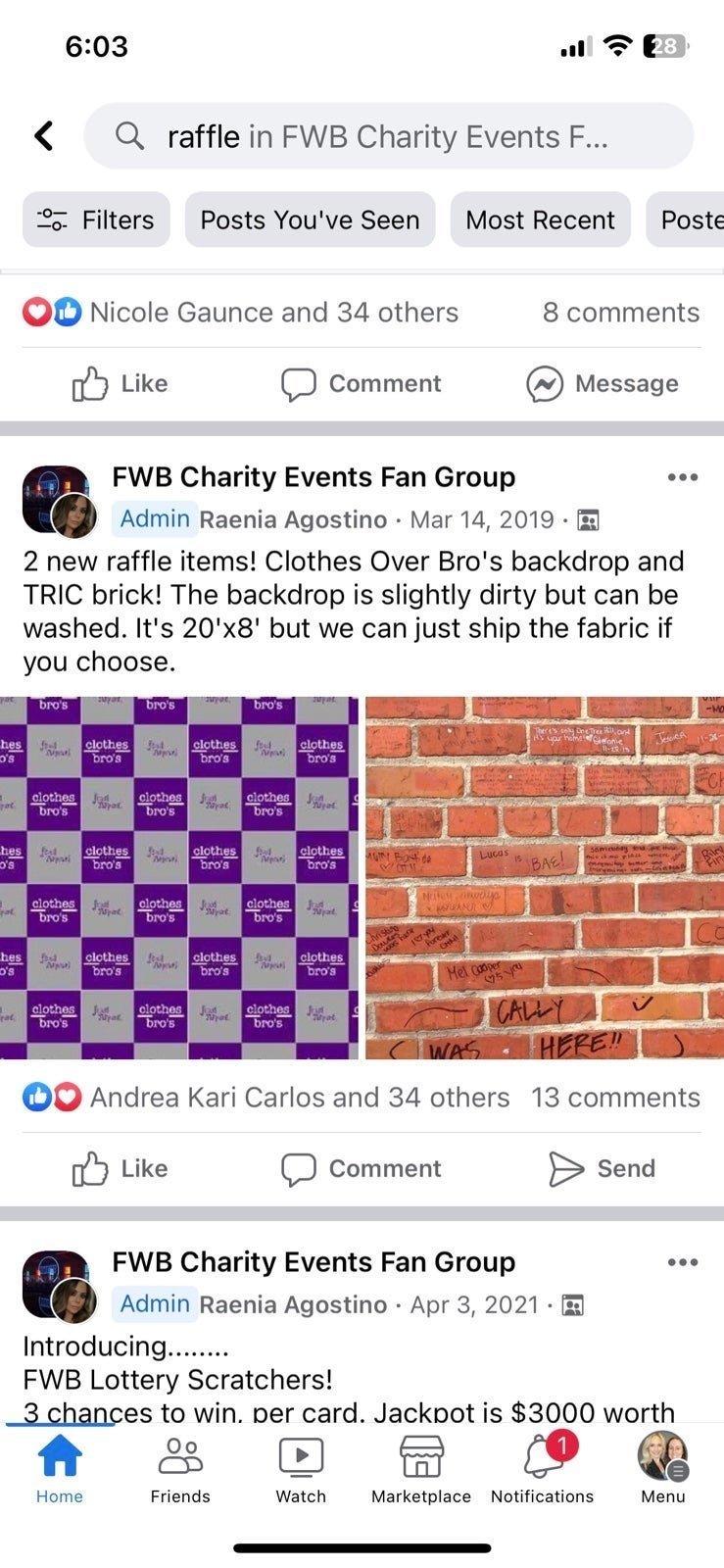Viewport: 724px width, 1568px height.
Task: Like the 2 new raffle items post
Action: (x=120, y=1168)
